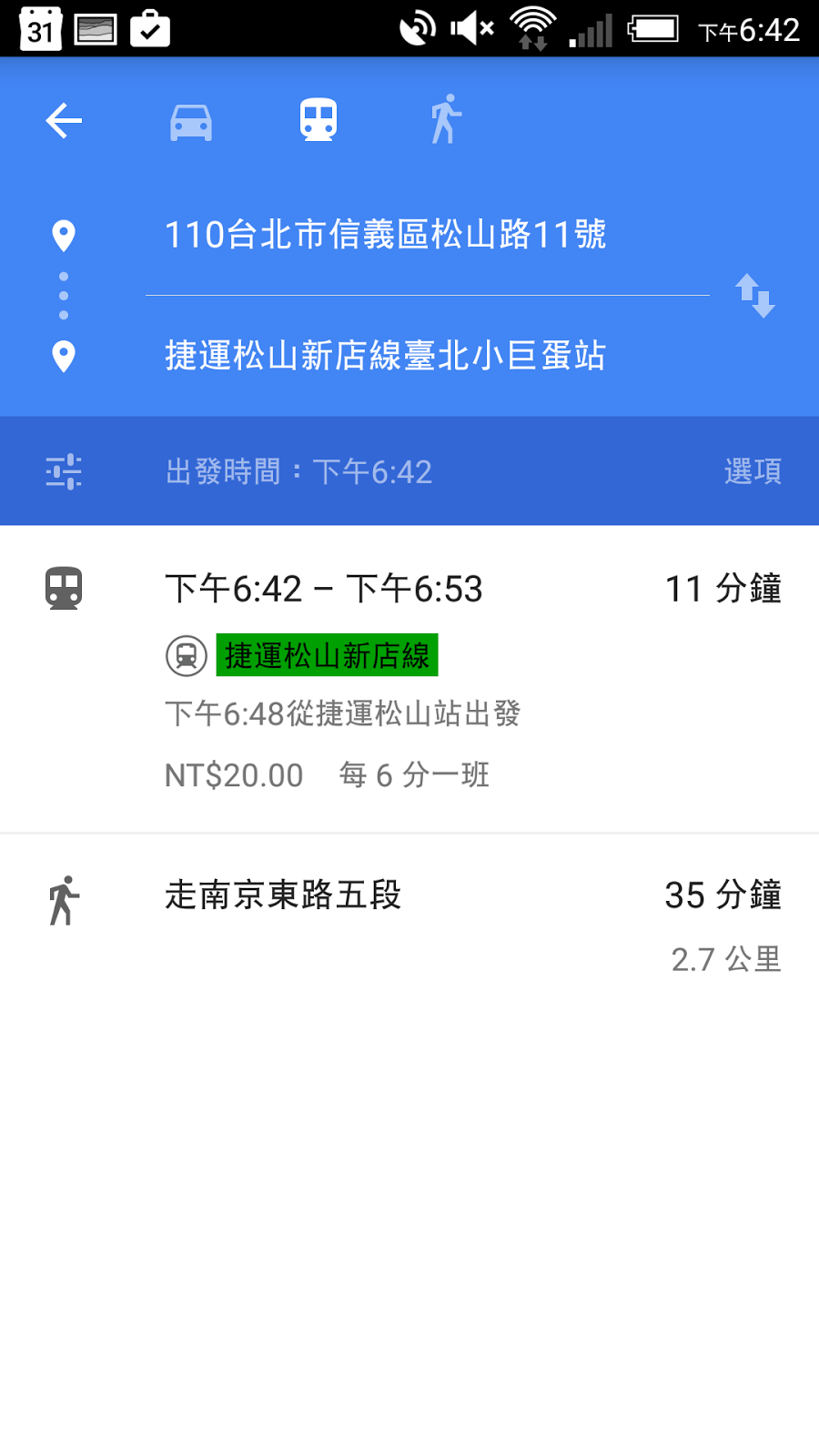Swap start and destination points
This screenshot has height=1456, width=819.
click(x=754, y=296)
